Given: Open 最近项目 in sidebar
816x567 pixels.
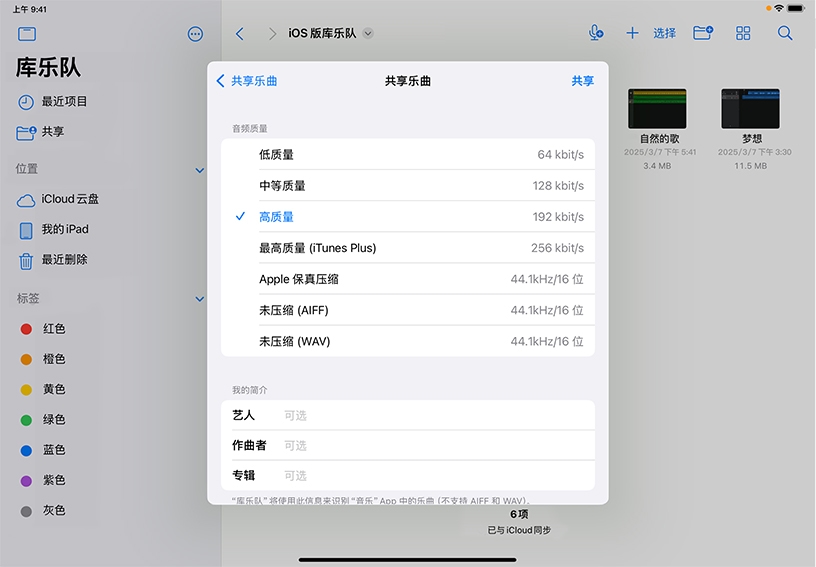Looking at the screenshot, I should pos(64,102).
